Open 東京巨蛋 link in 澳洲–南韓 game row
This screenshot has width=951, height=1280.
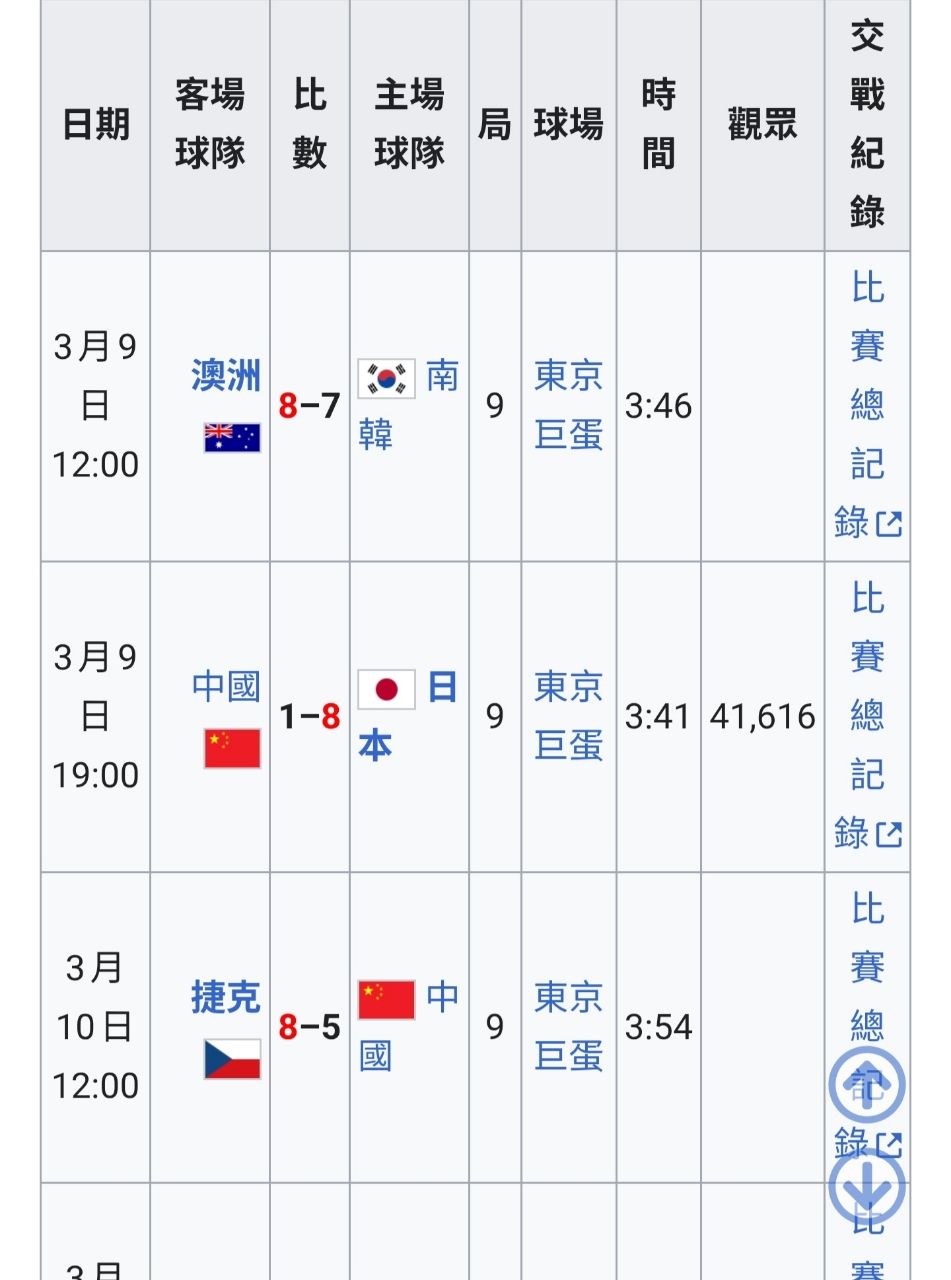click(568, 406)
